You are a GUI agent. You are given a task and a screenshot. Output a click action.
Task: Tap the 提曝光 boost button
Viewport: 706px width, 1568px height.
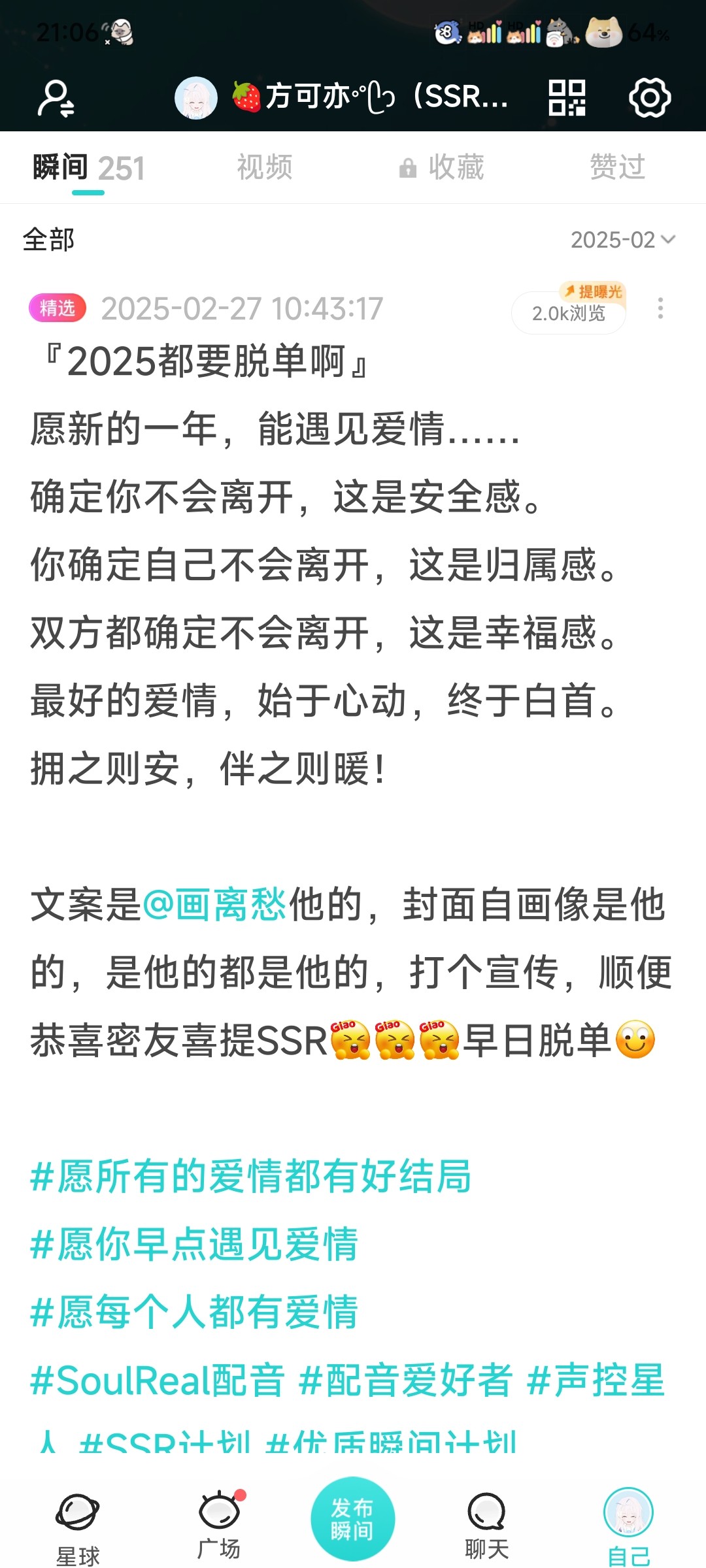(592, 291)
